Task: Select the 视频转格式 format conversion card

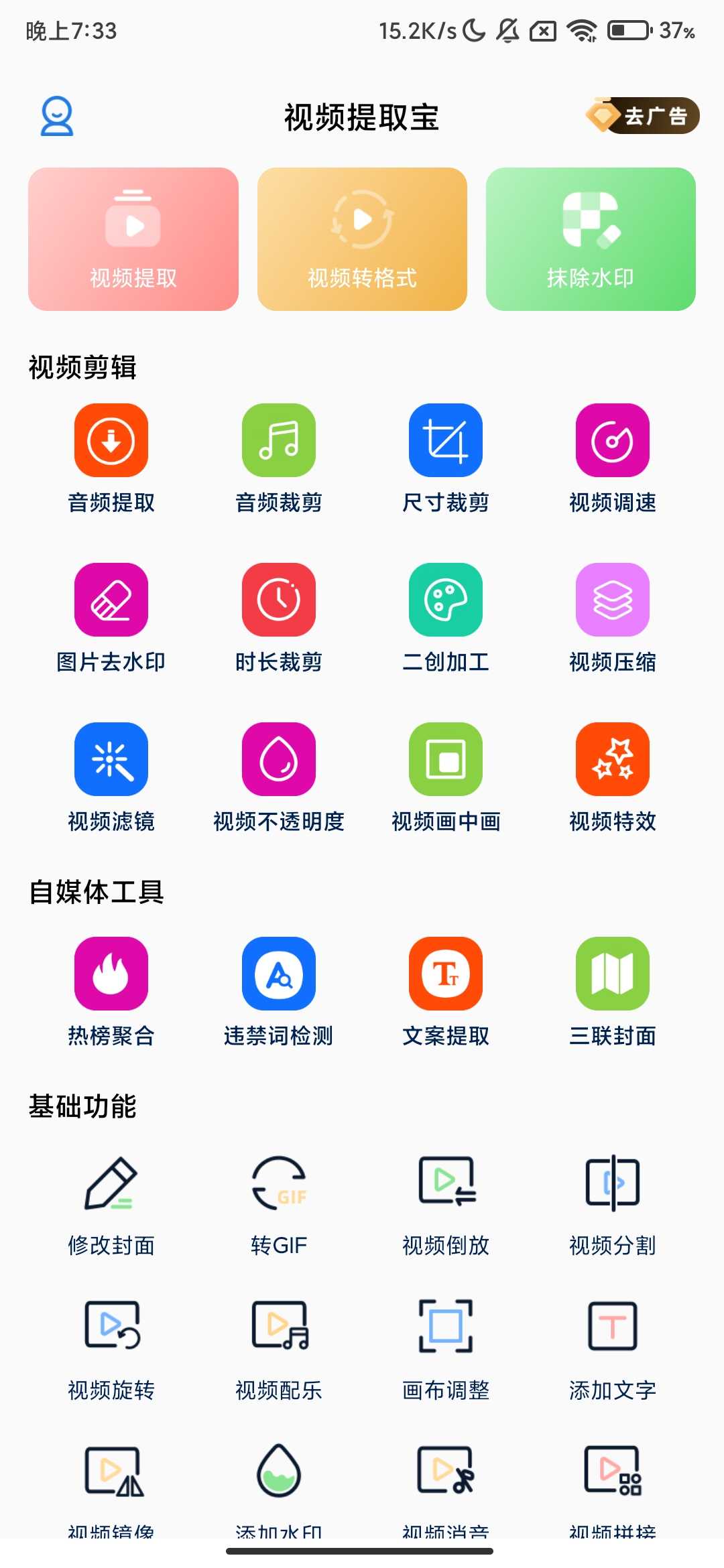Action: 362,238
